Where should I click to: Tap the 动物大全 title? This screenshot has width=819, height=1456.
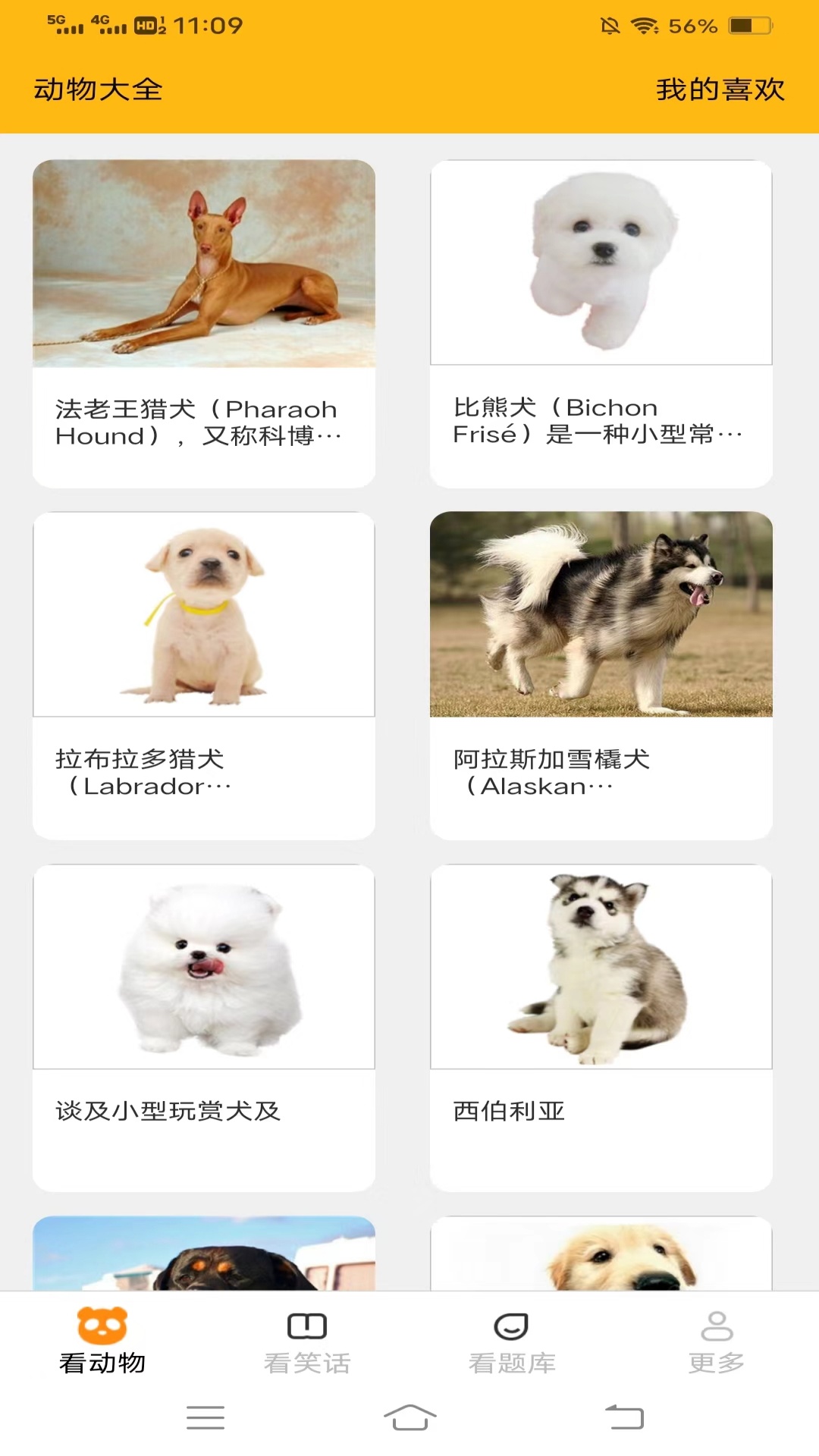[99, 89]
